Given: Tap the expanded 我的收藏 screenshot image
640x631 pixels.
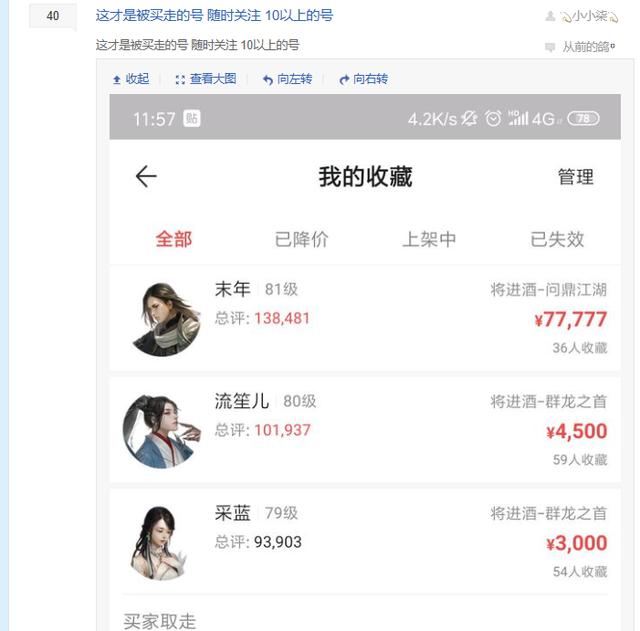Looking at the screenshot, I should coord(365,360).
